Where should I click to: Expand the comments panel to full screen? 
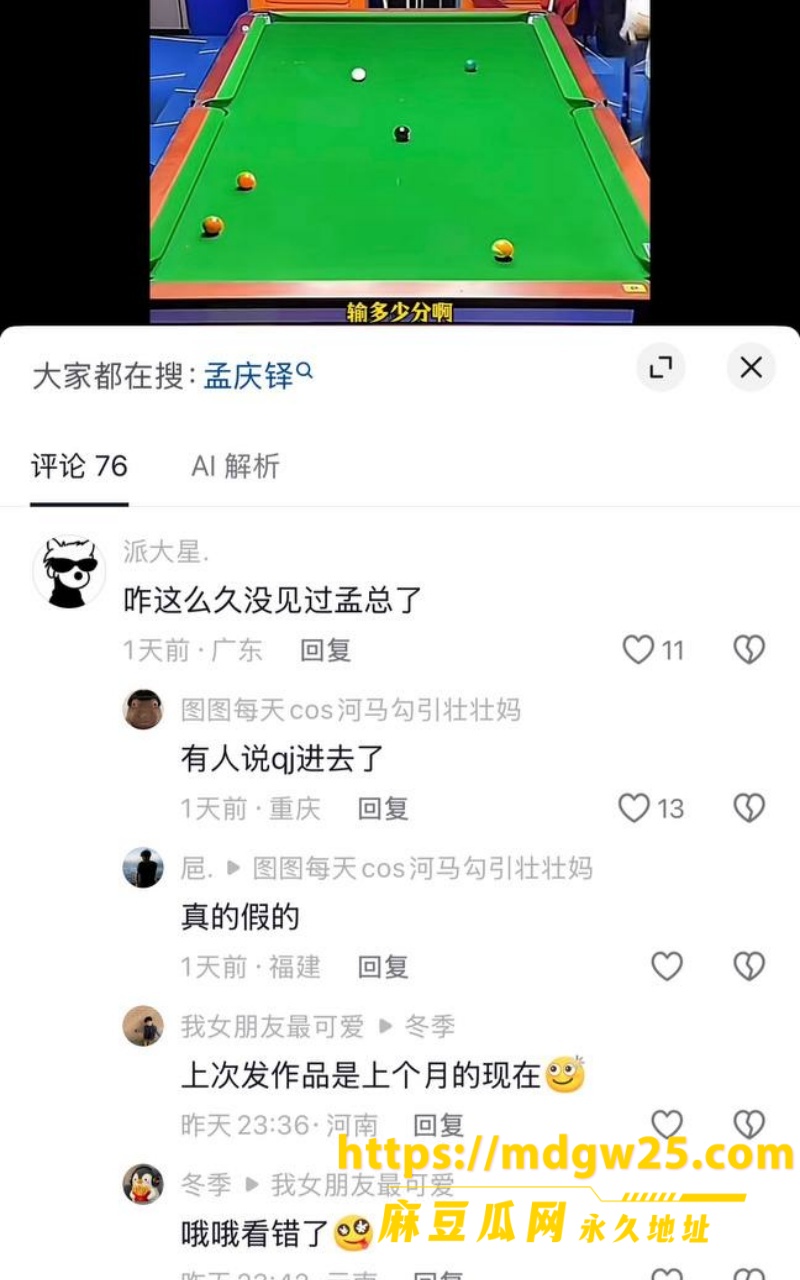tap(661, 368)
